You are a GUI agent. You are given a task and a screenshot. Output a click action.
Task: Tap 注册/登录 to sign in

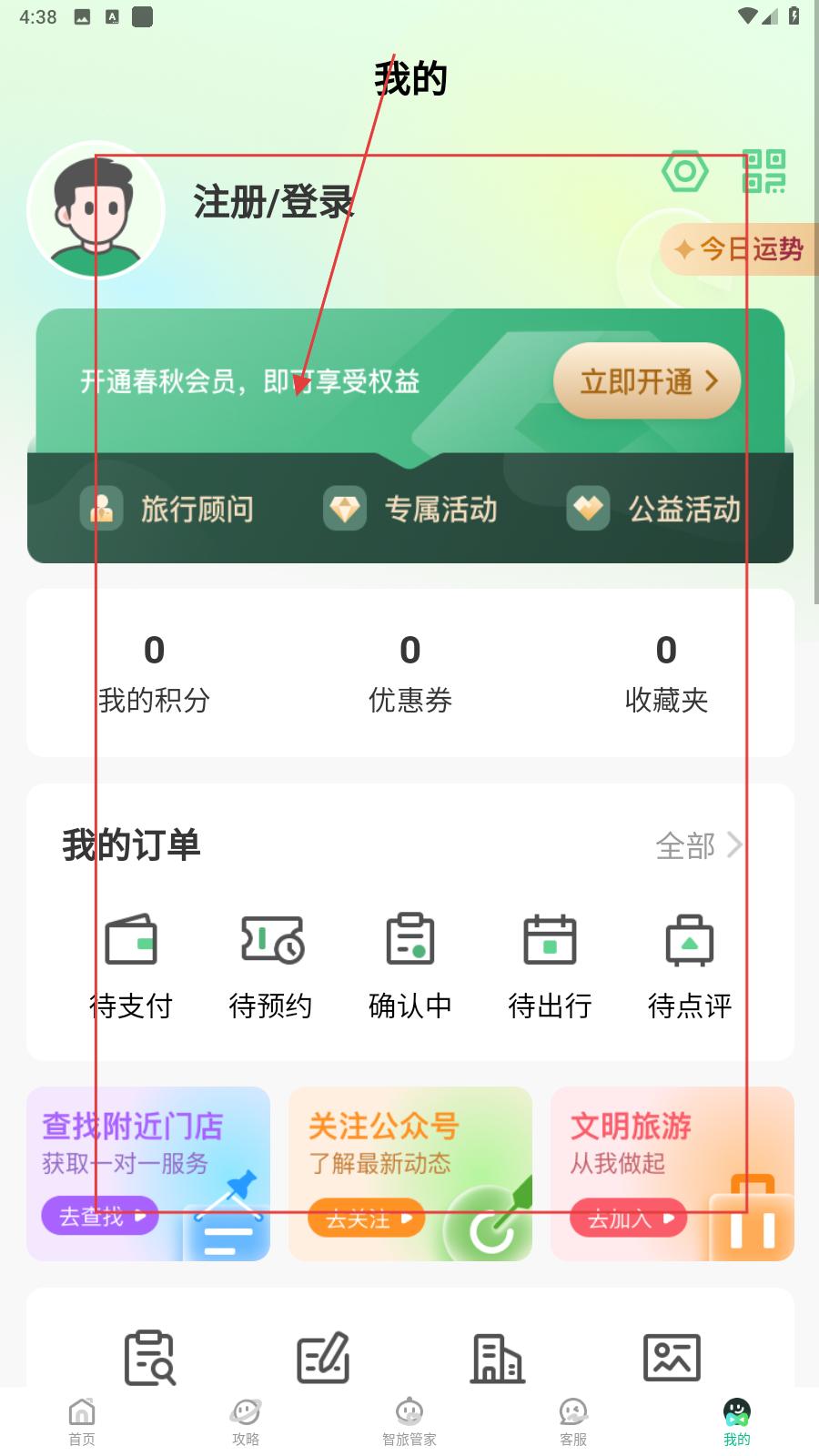[x=273, y=202]
